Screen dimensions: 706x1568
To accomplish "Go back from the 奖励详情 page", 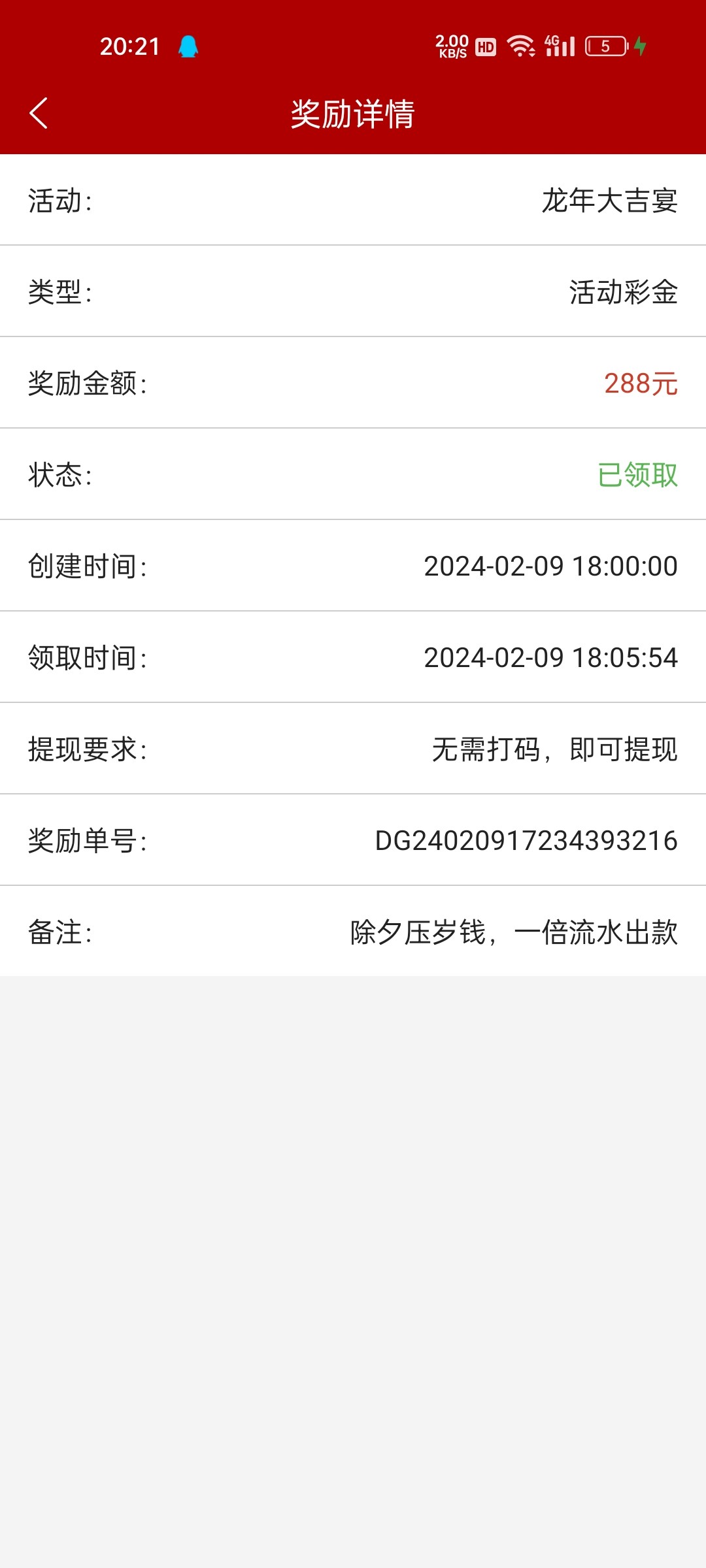I will (x=39, y=113).
